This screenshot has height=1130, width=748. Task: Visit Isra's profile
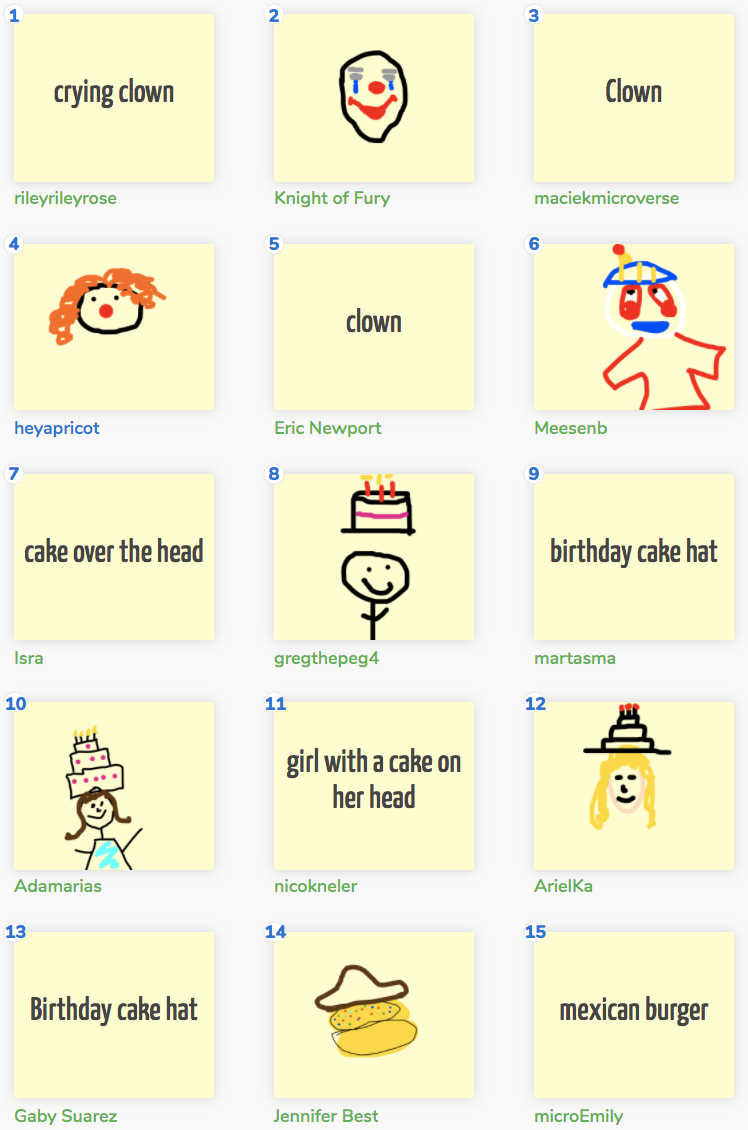point(29,658)
